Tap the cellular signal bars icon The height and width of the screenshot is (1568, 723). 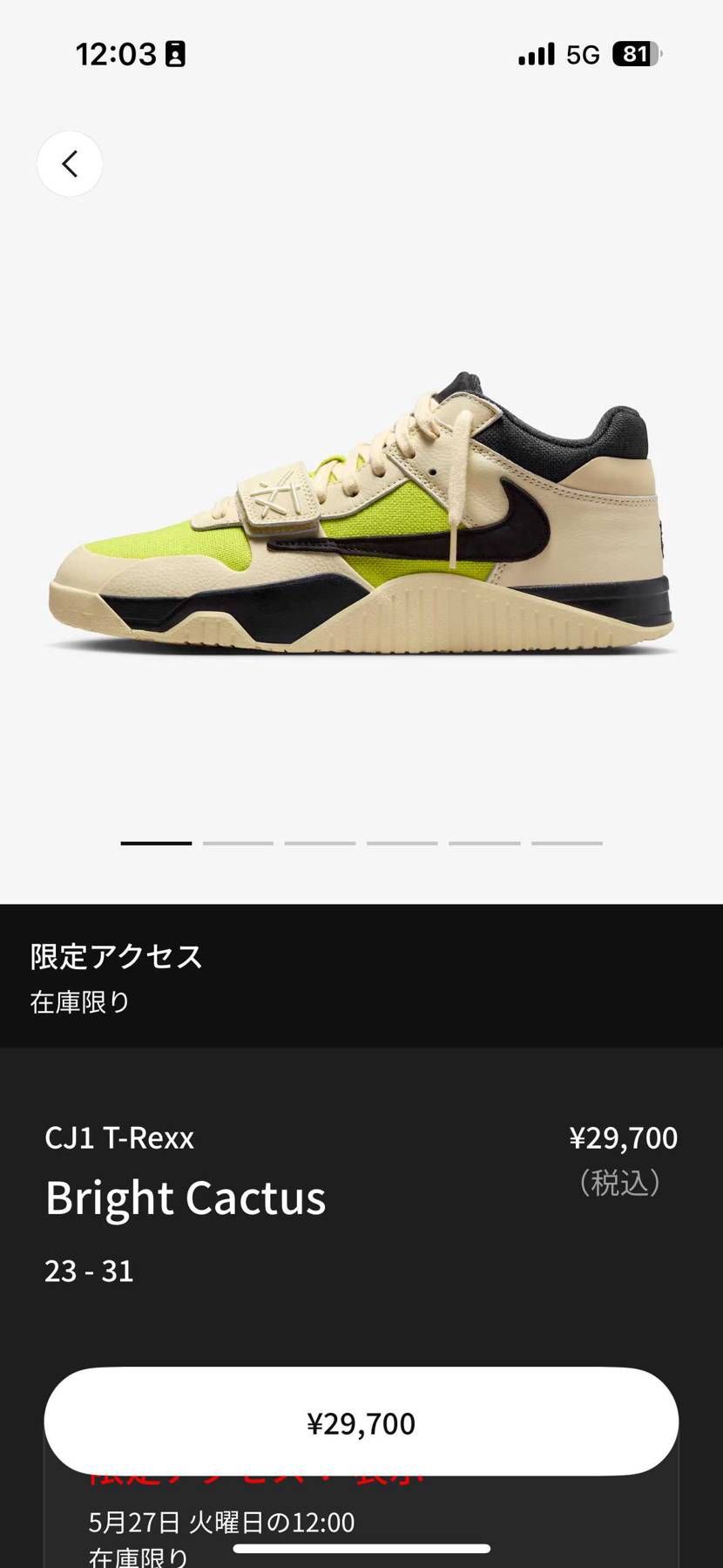coord(535,54)
